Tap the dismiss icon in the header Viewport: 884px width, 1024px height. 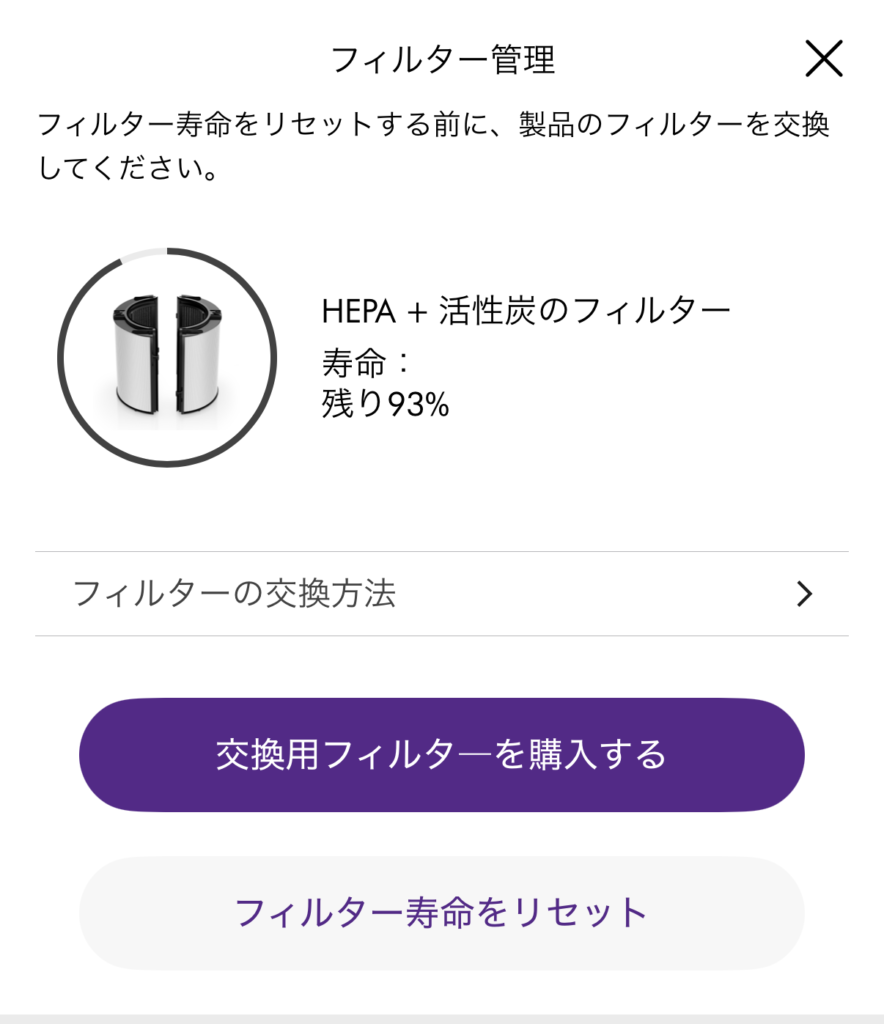[x=824, y=58]
